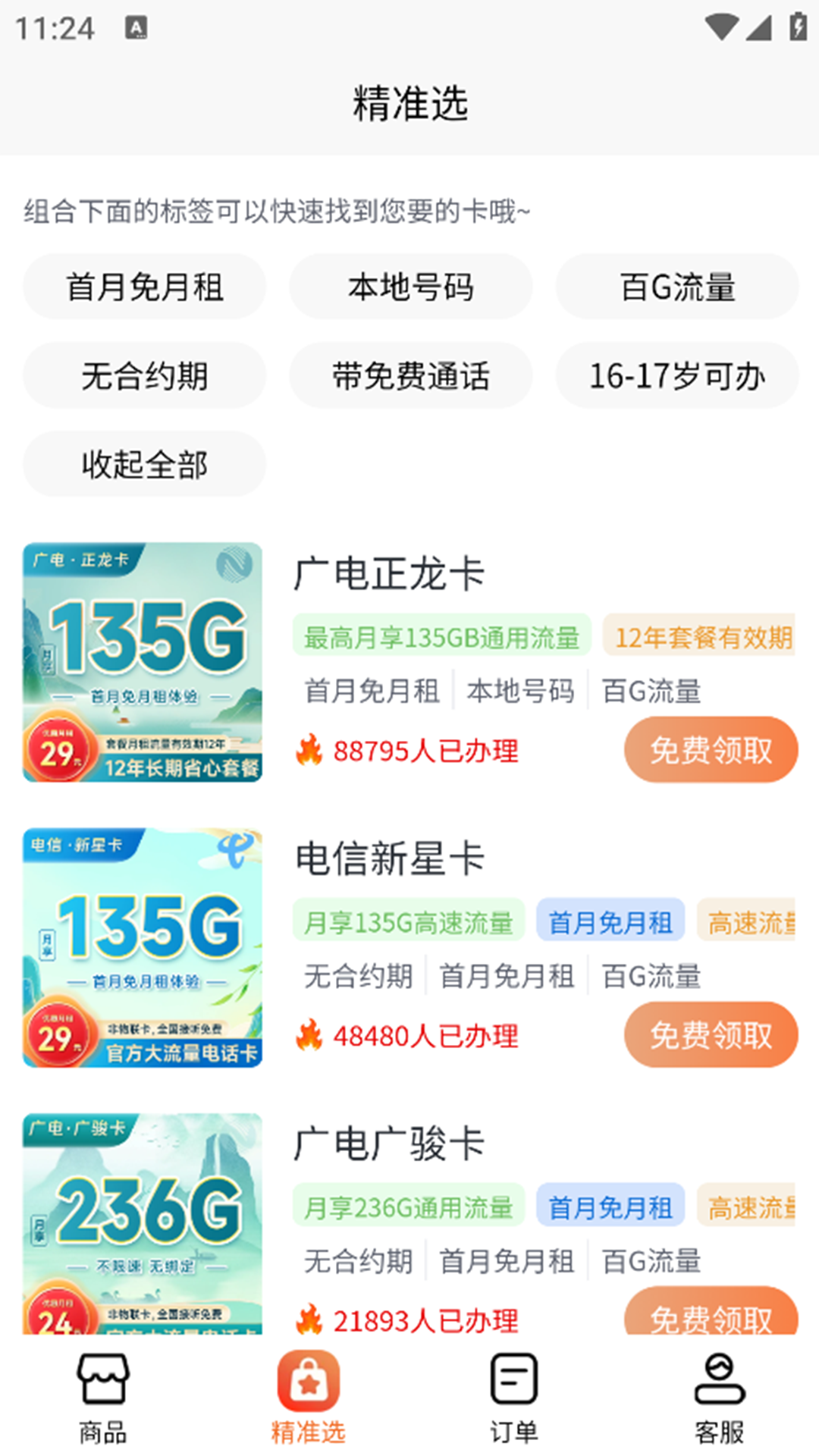
Task: Click the 12年套餐有效期 orange tag
Action: (x=698, y=637)
